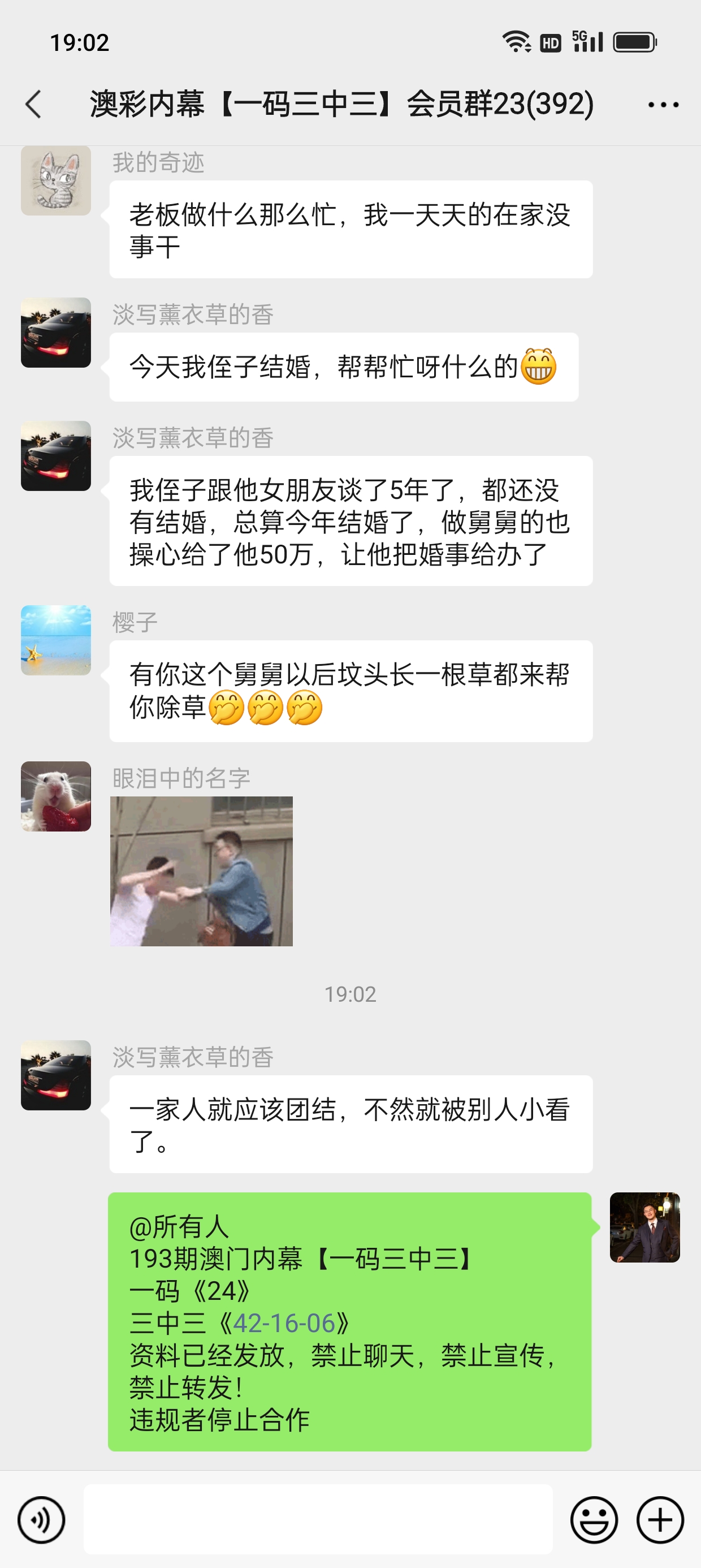Open my own avatar beside green message
Viewport: 701px width, 1568px height.
(644, 1227)
